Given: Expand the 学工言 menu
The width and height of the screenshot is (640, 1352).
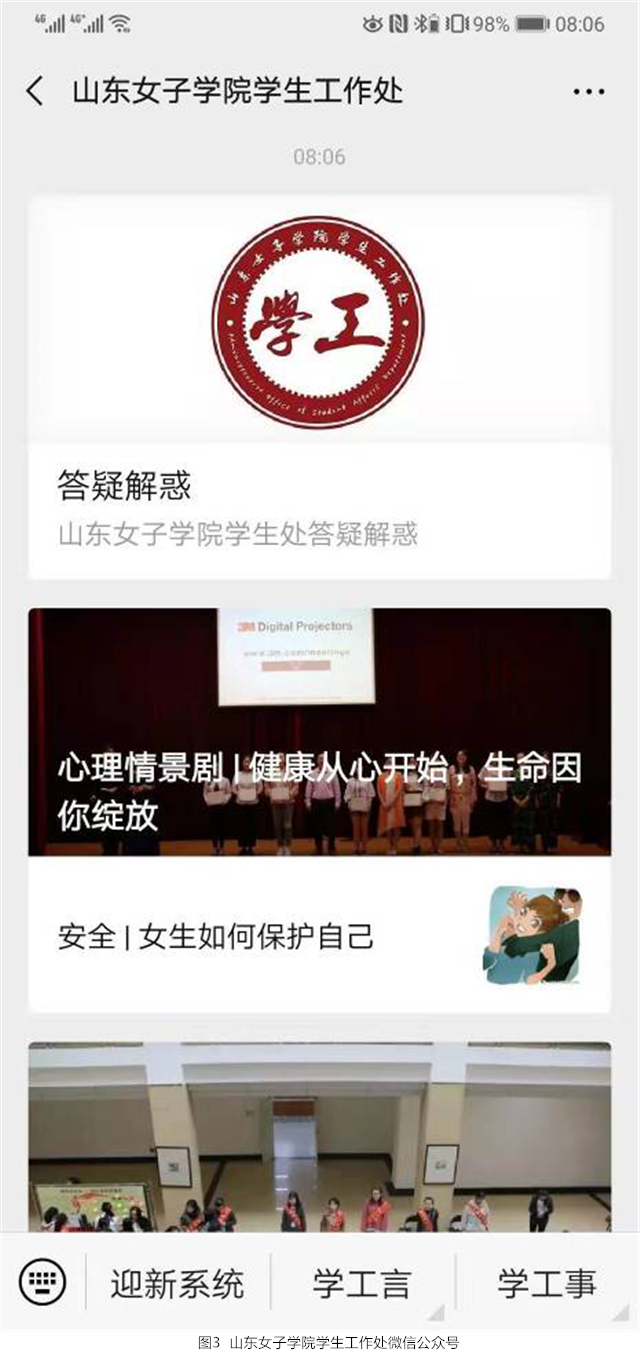Looking at the screenshot, I should coord(361,1283).
